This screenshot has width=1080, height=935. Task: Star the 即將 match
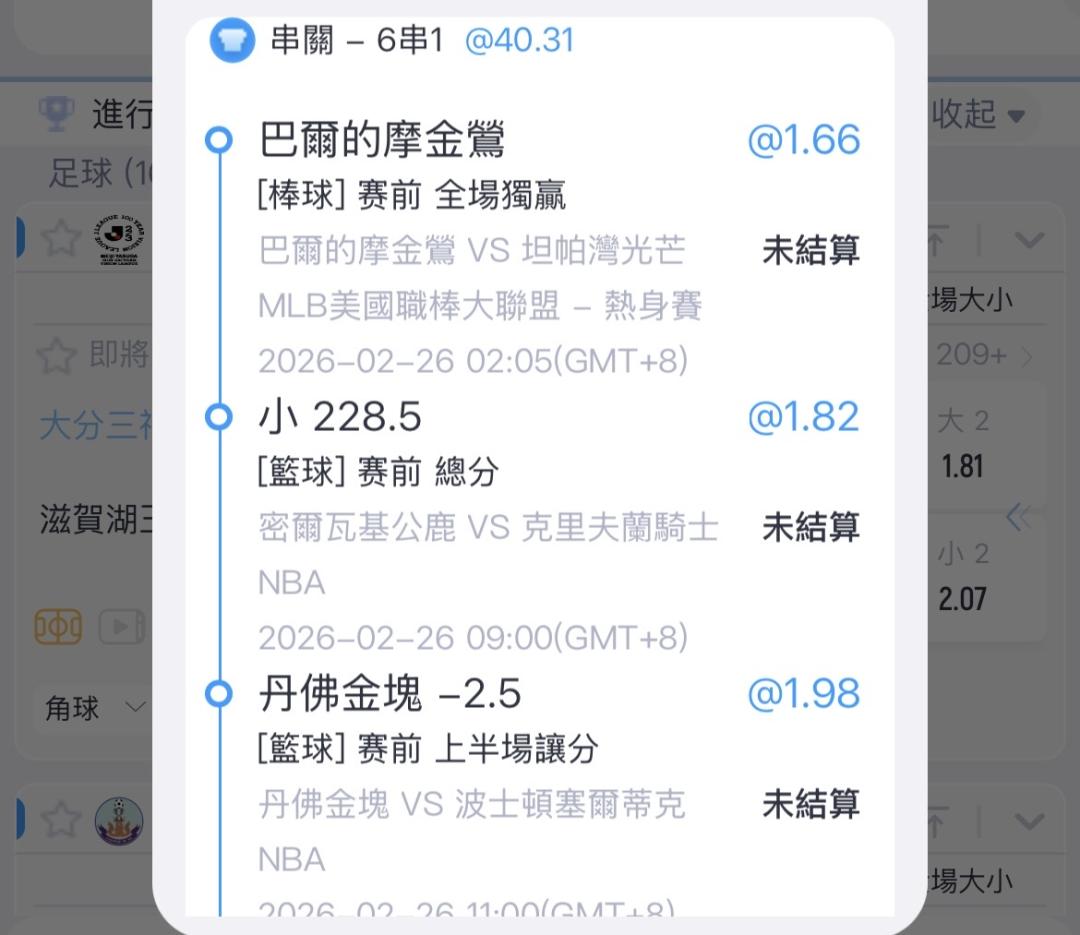[56, 356]
